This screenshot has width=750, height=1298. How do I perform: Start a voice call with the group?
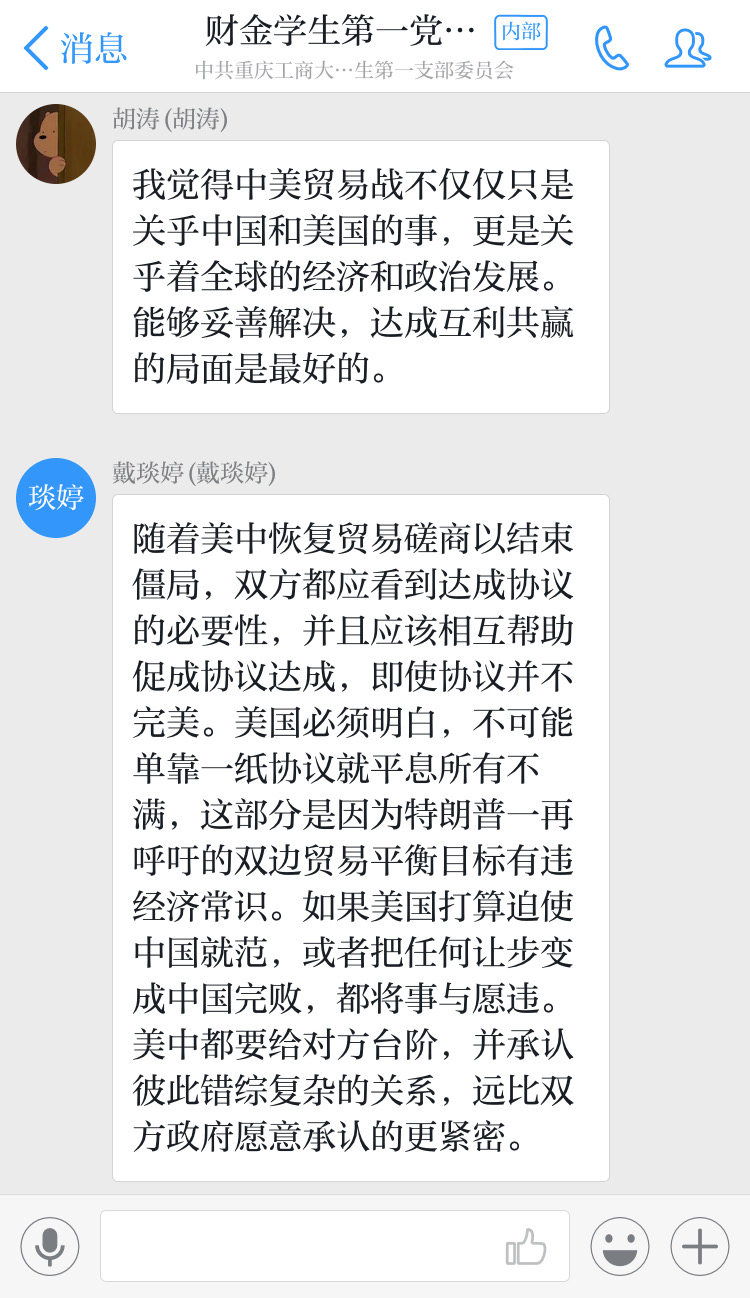point(611,47)
